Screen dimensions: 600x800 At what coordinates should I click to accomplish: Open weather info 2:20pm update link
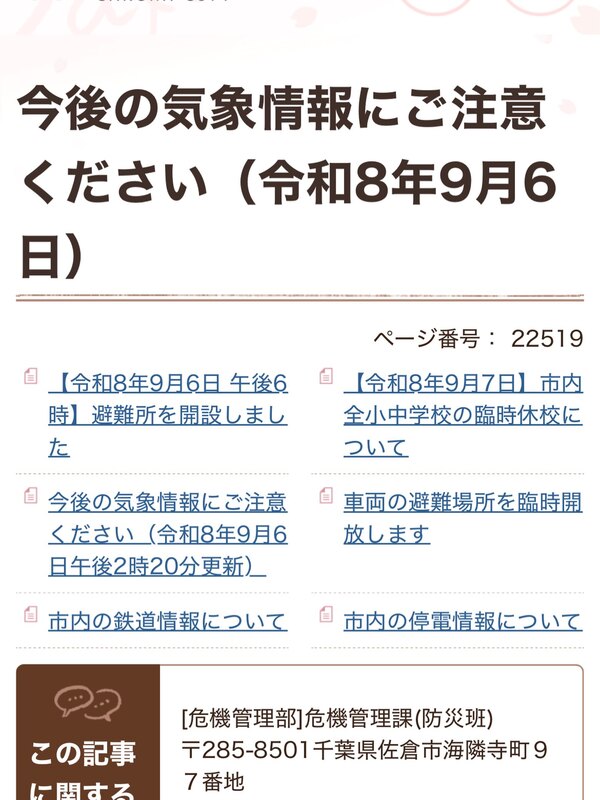coord(168,534)
